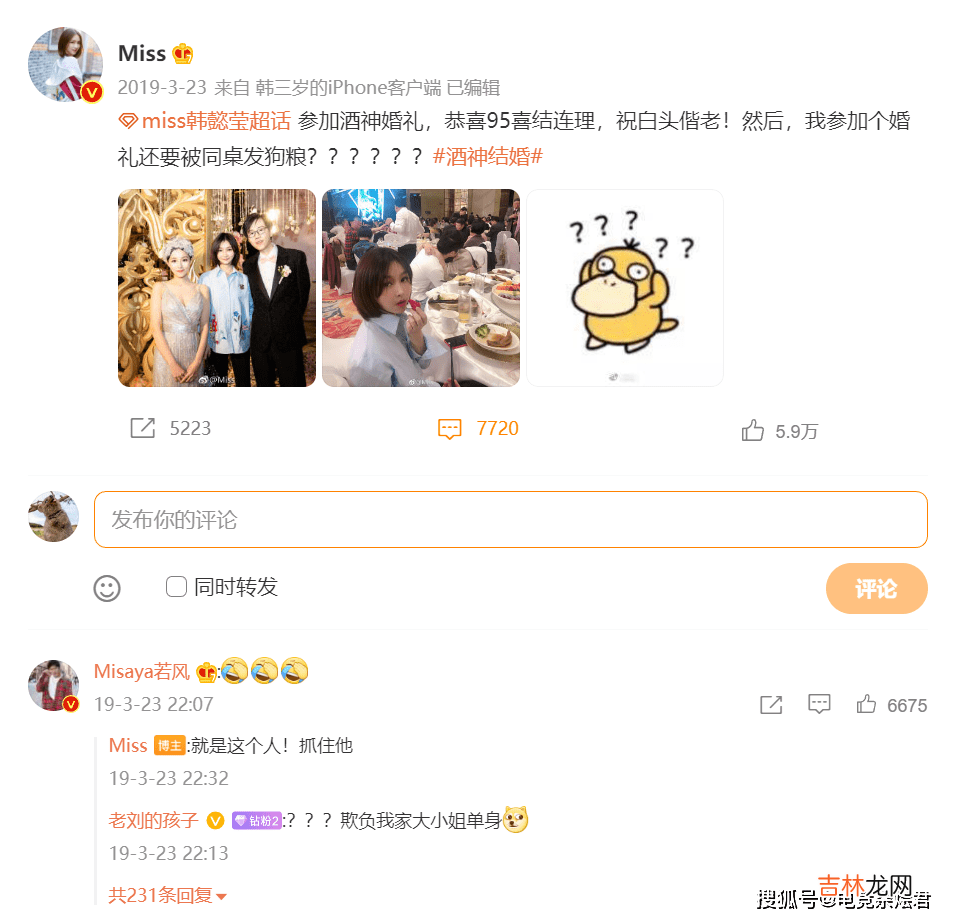Check the 同时转发 checkbox

click(177, 587)
